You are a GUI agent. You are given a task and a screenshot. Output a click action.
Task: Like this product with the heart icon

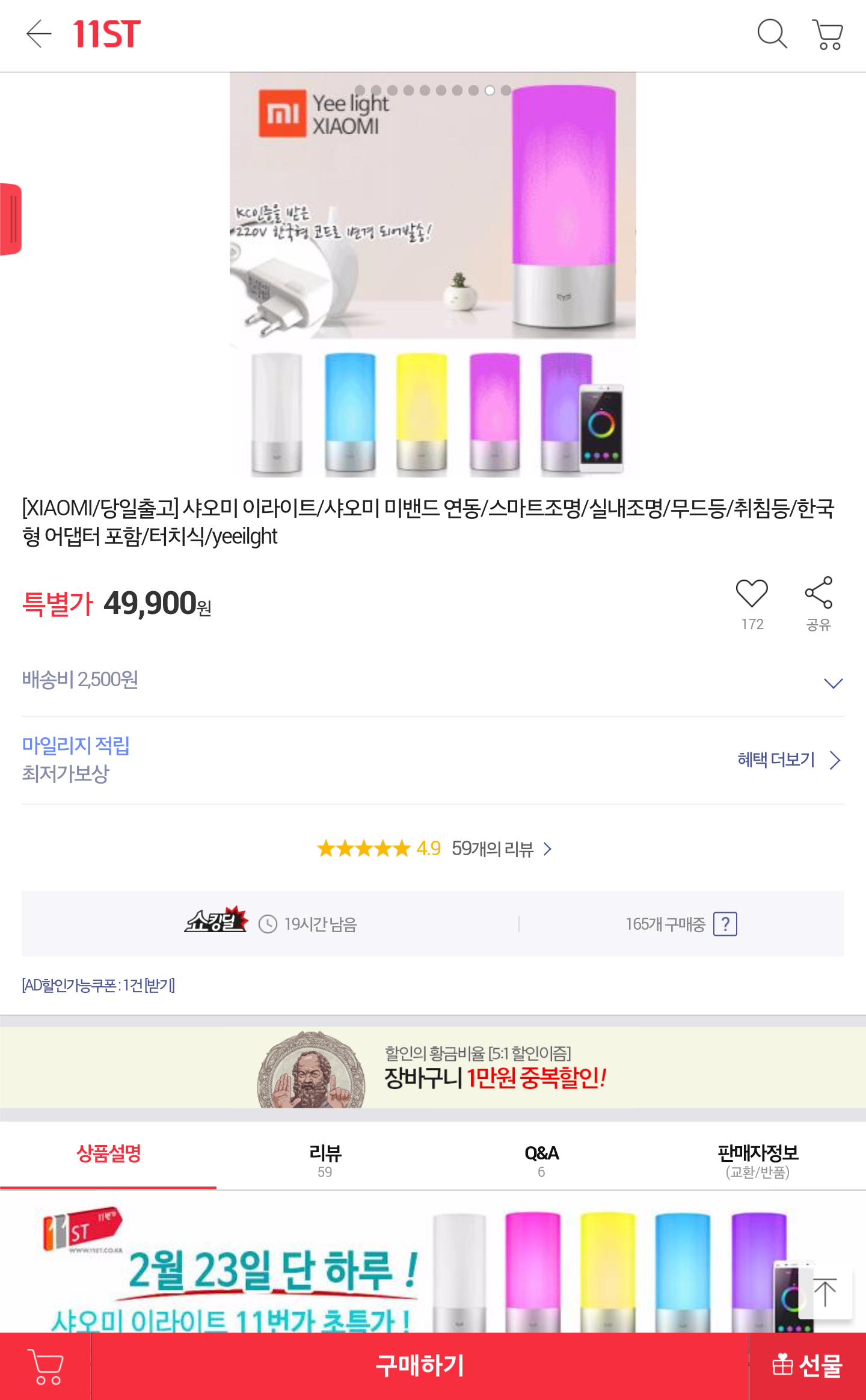(752, 594)
